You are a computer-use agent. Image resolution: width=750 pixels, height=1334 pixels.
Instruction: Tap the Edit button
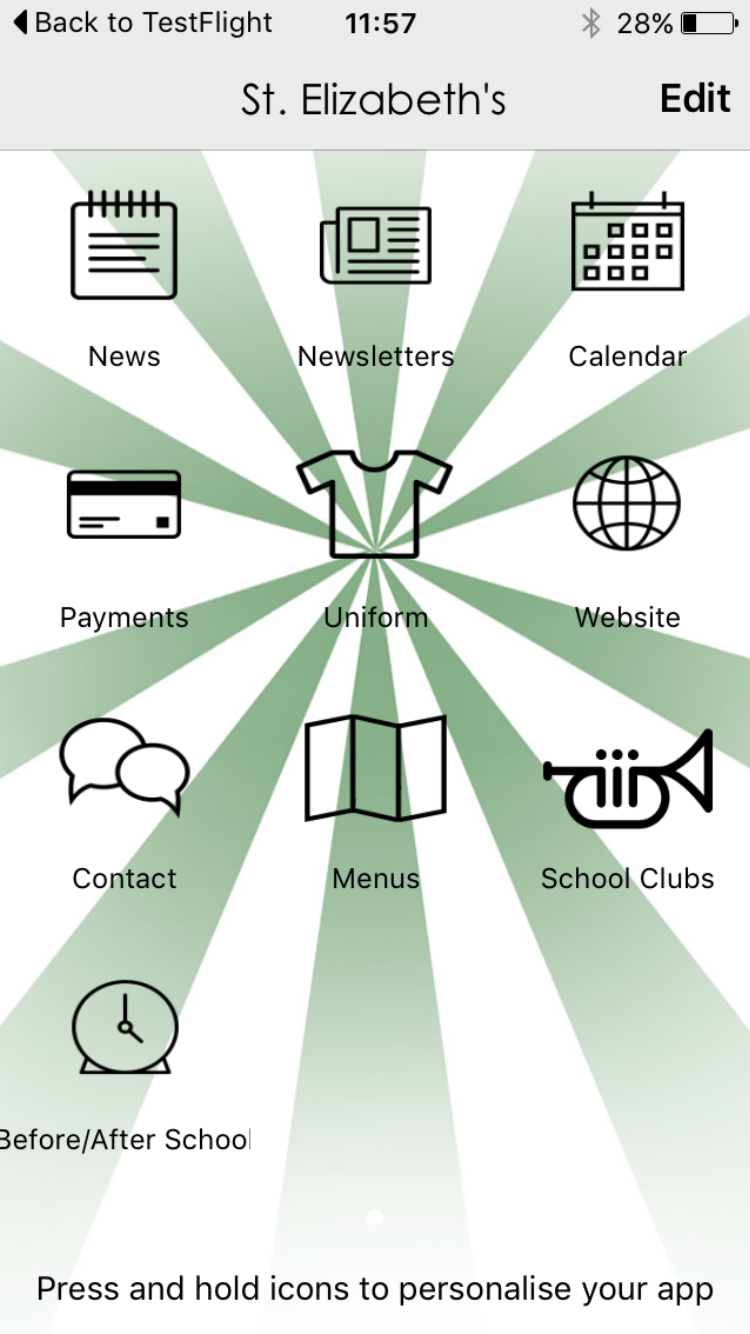(695, 99)
